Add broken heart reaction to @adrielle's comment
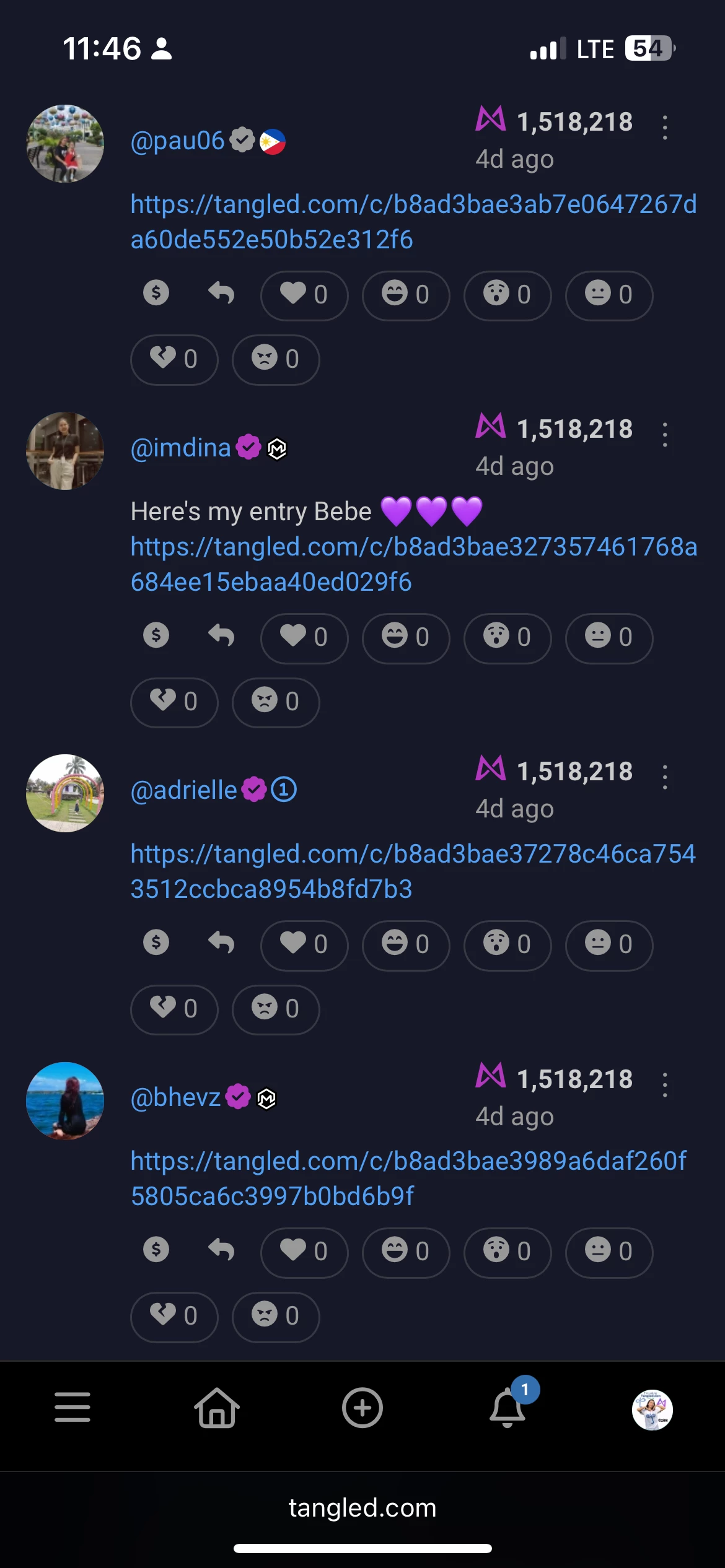Image resolution: width=725 pixels, height=1568 pixels. click(174, 1009)
